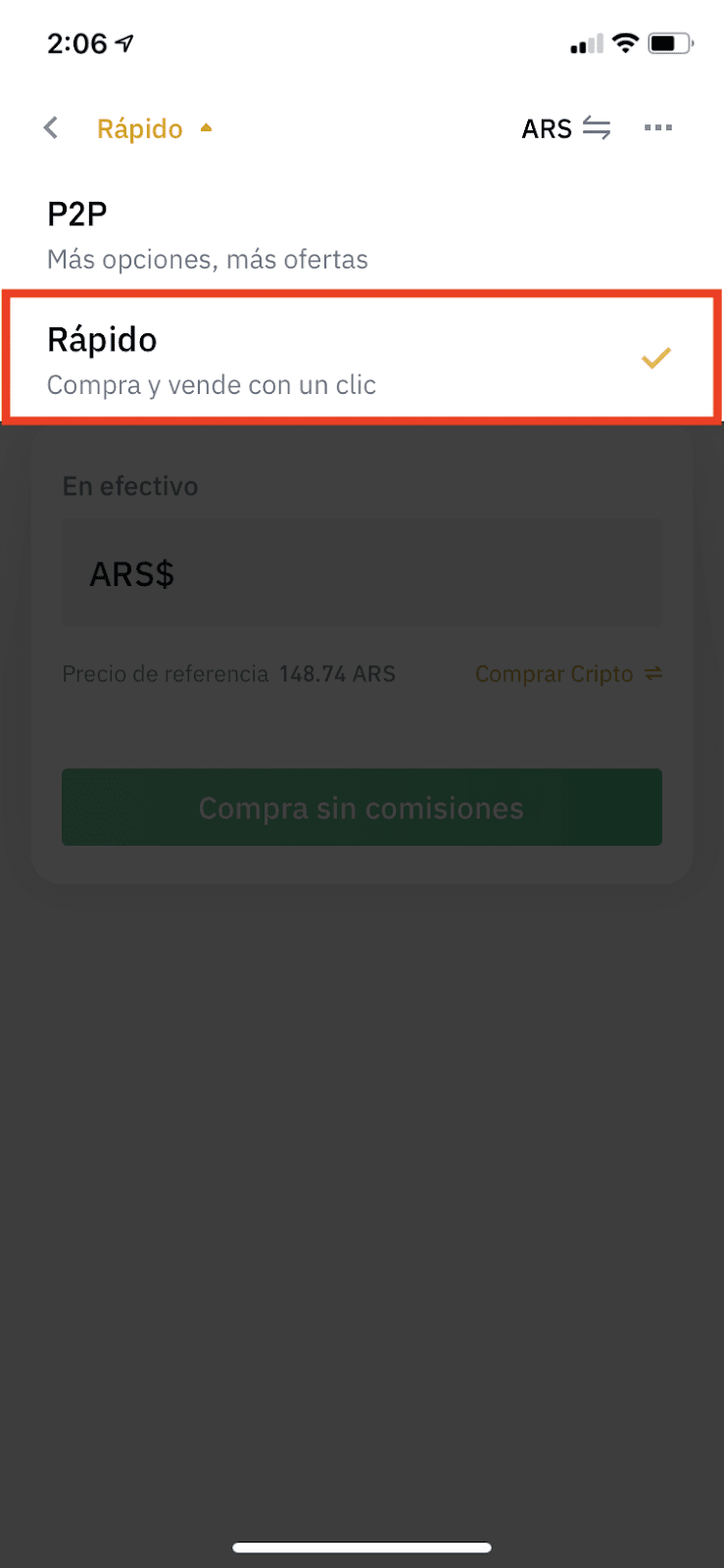Collapse the Rápido mode dropdown
Screen dimensions: 724x1568
pos(155,128)
